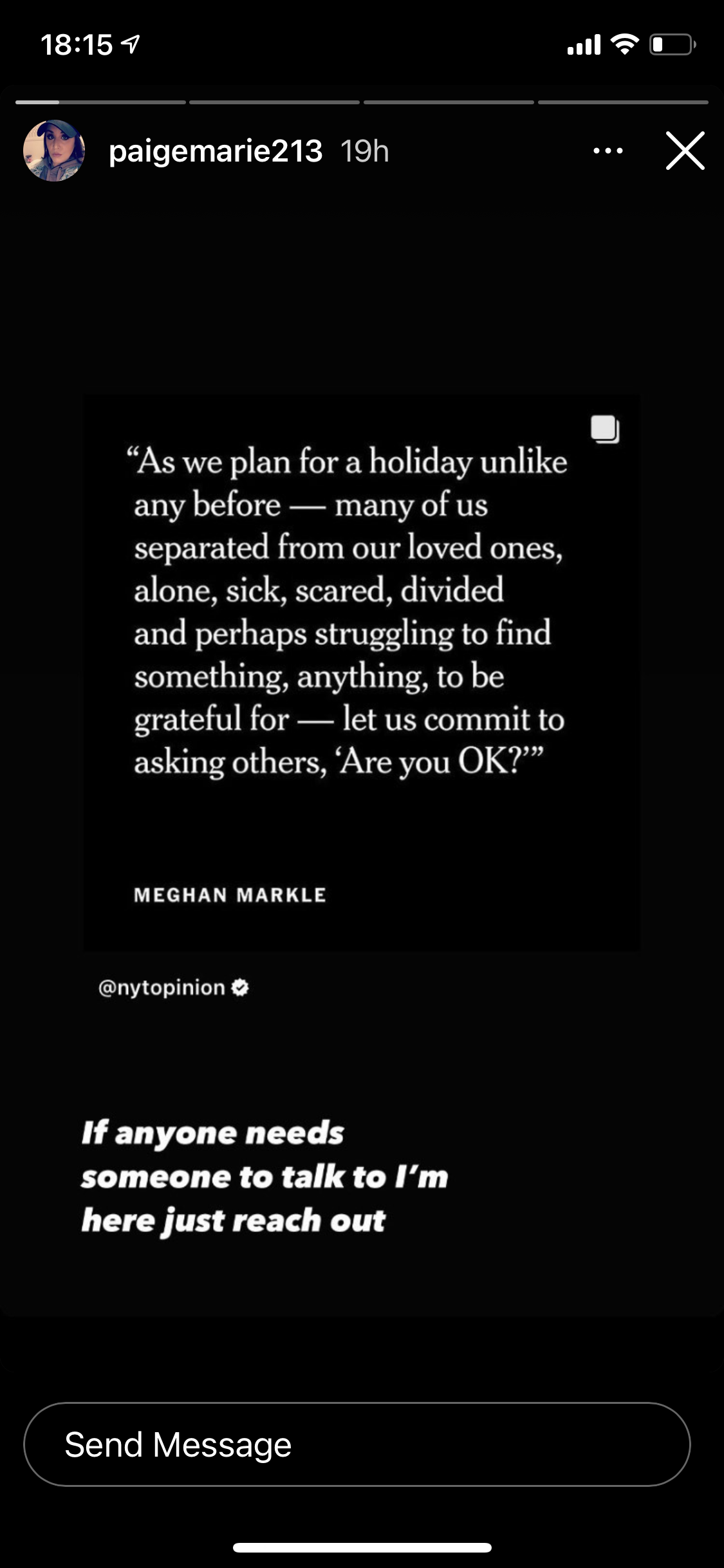Tap the Send Message field

(357, 1444)
